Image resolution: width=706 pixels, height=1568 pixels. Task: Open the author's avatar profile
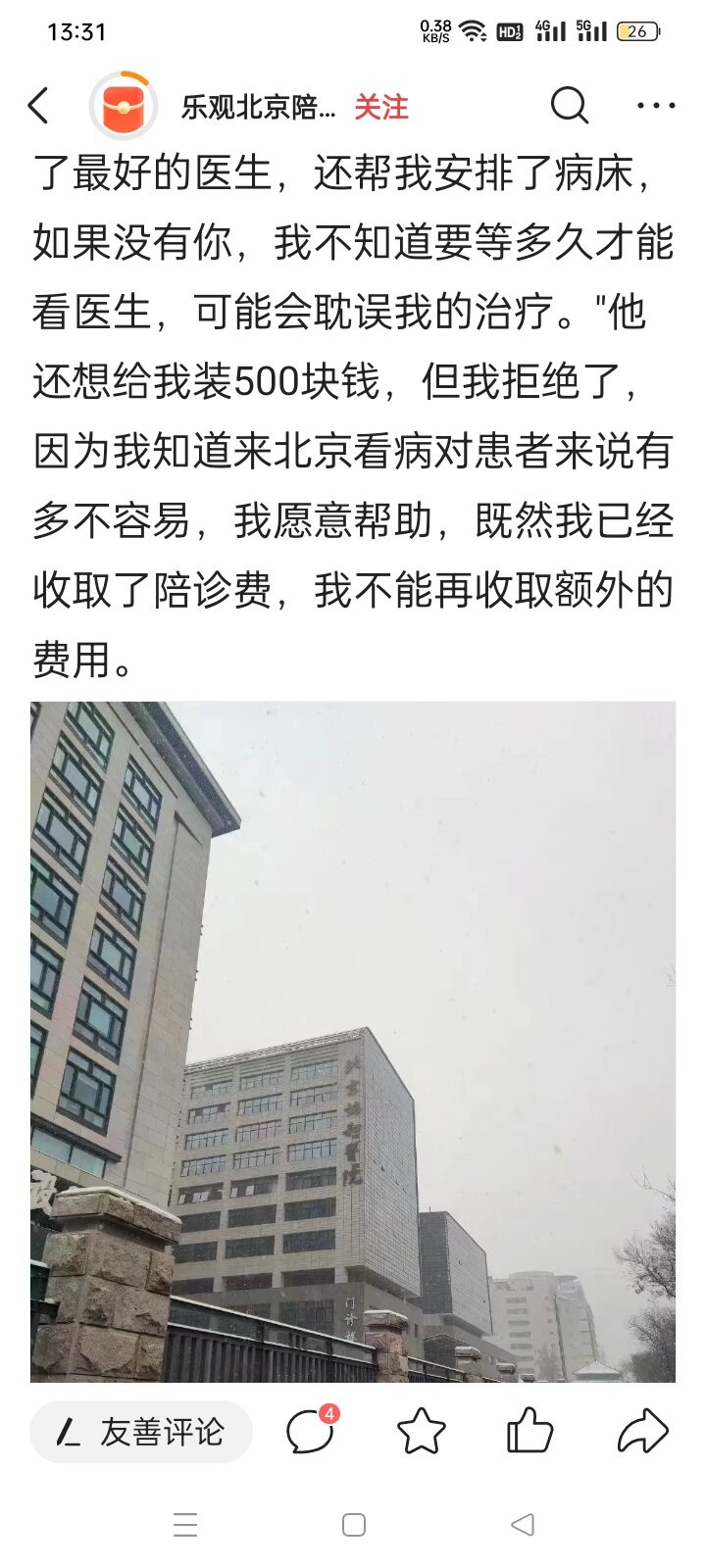point(124,105)
